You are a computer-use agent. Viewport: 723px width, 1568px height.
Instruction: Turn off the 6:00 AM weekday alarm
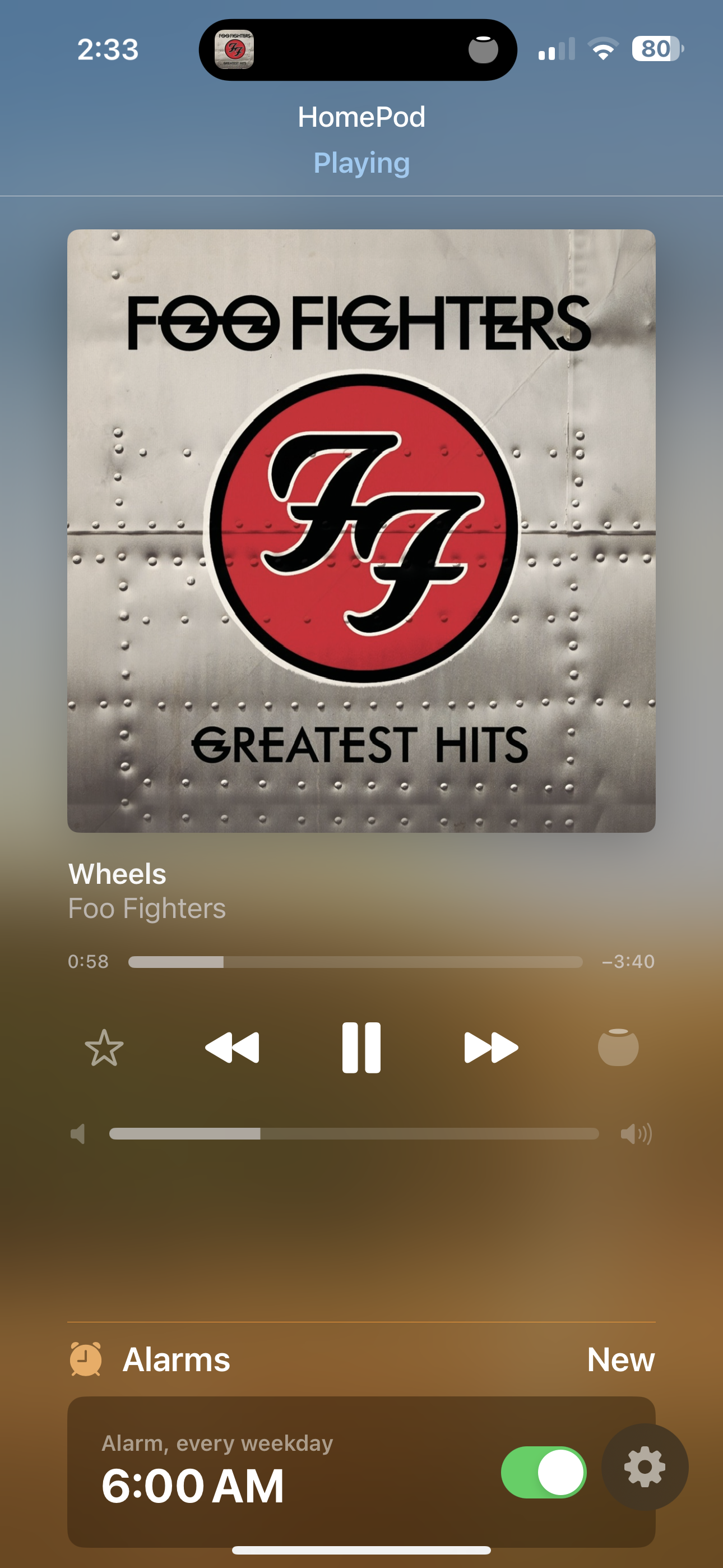(x=543, y=1473)
